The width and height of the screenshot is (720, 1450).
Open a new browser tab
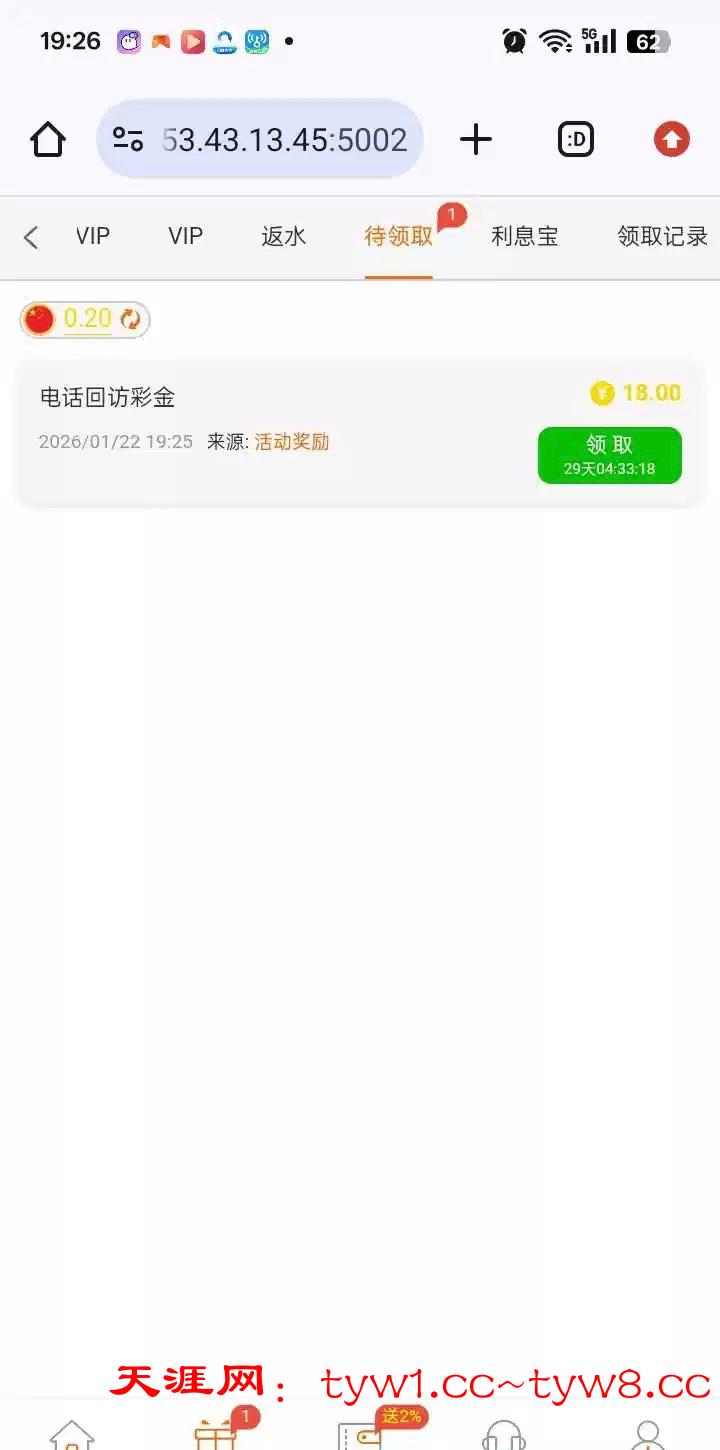(476, 140)
